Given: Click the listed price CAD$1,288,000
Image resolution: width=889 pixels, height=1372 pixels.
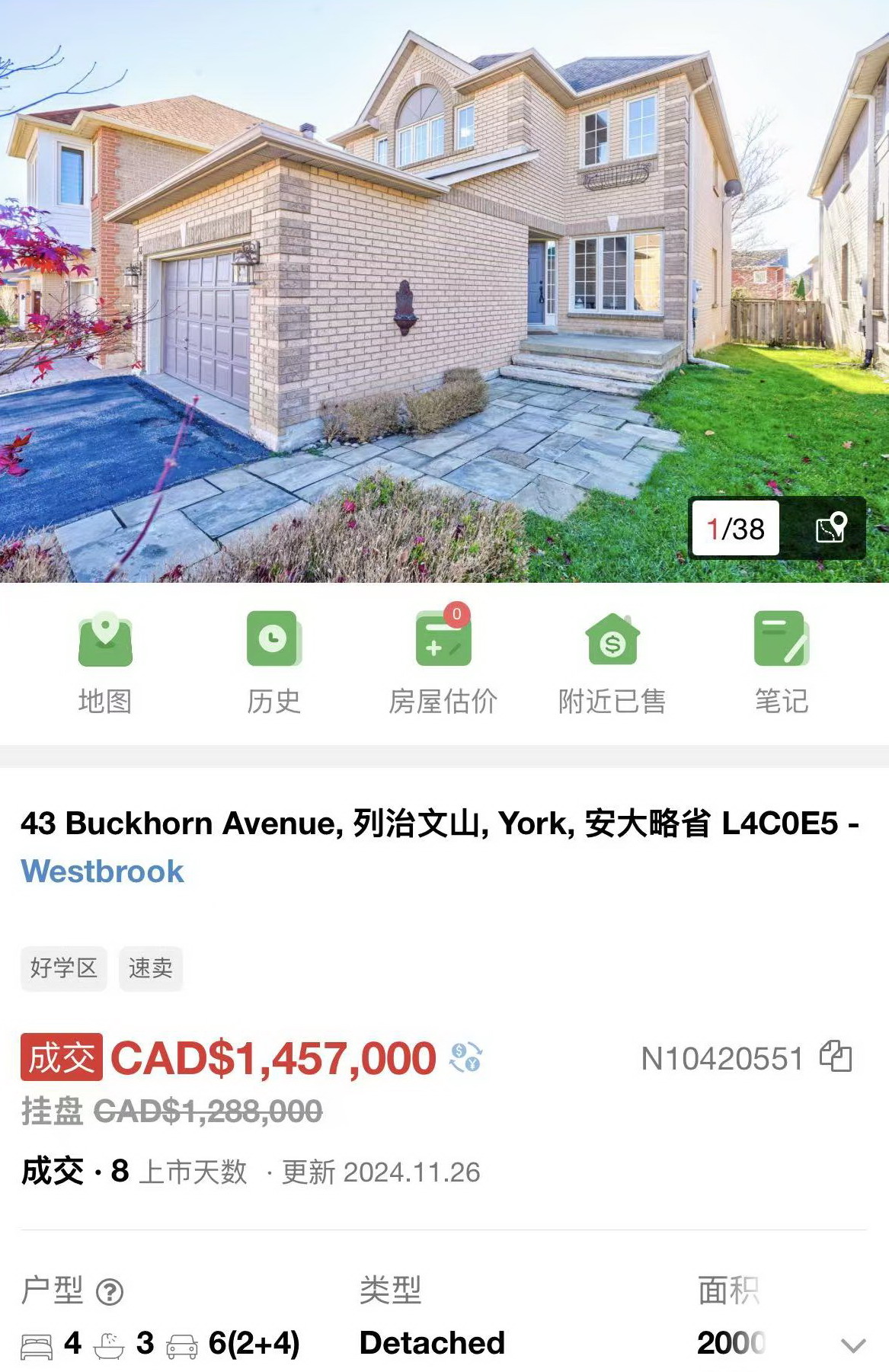Looking at the screenshot, I should pyautogui.click(x=209, y=1110).
